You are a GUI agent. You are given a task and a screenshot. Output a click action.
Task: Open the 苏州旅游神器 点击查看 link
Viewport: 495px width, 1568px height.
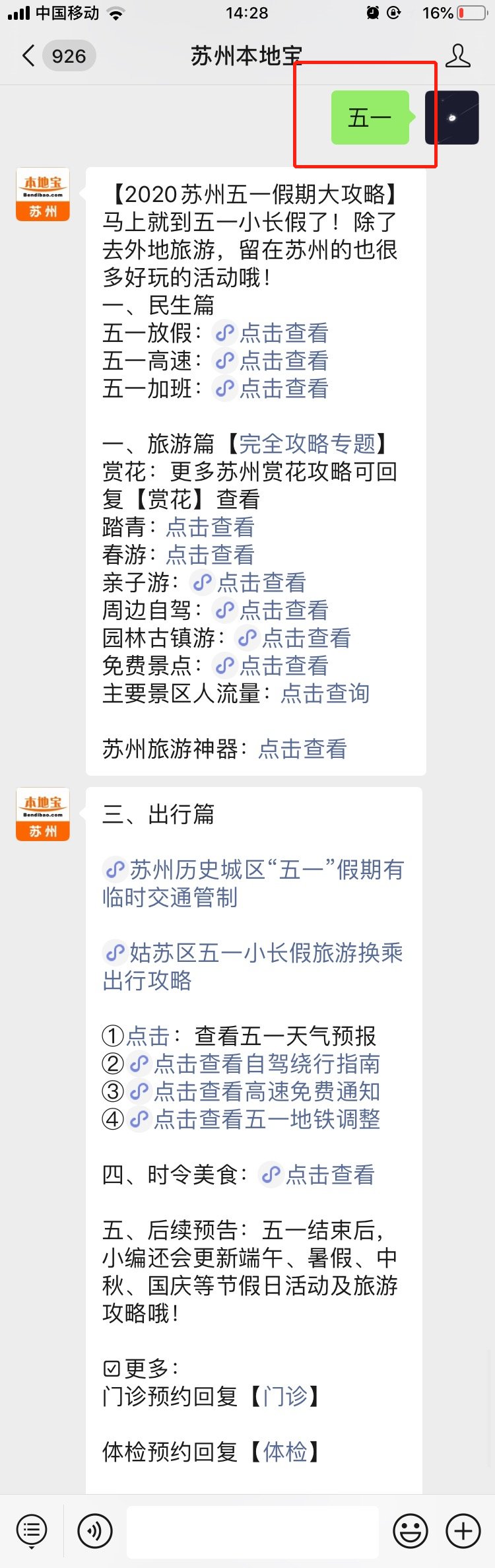pos(302,749)
